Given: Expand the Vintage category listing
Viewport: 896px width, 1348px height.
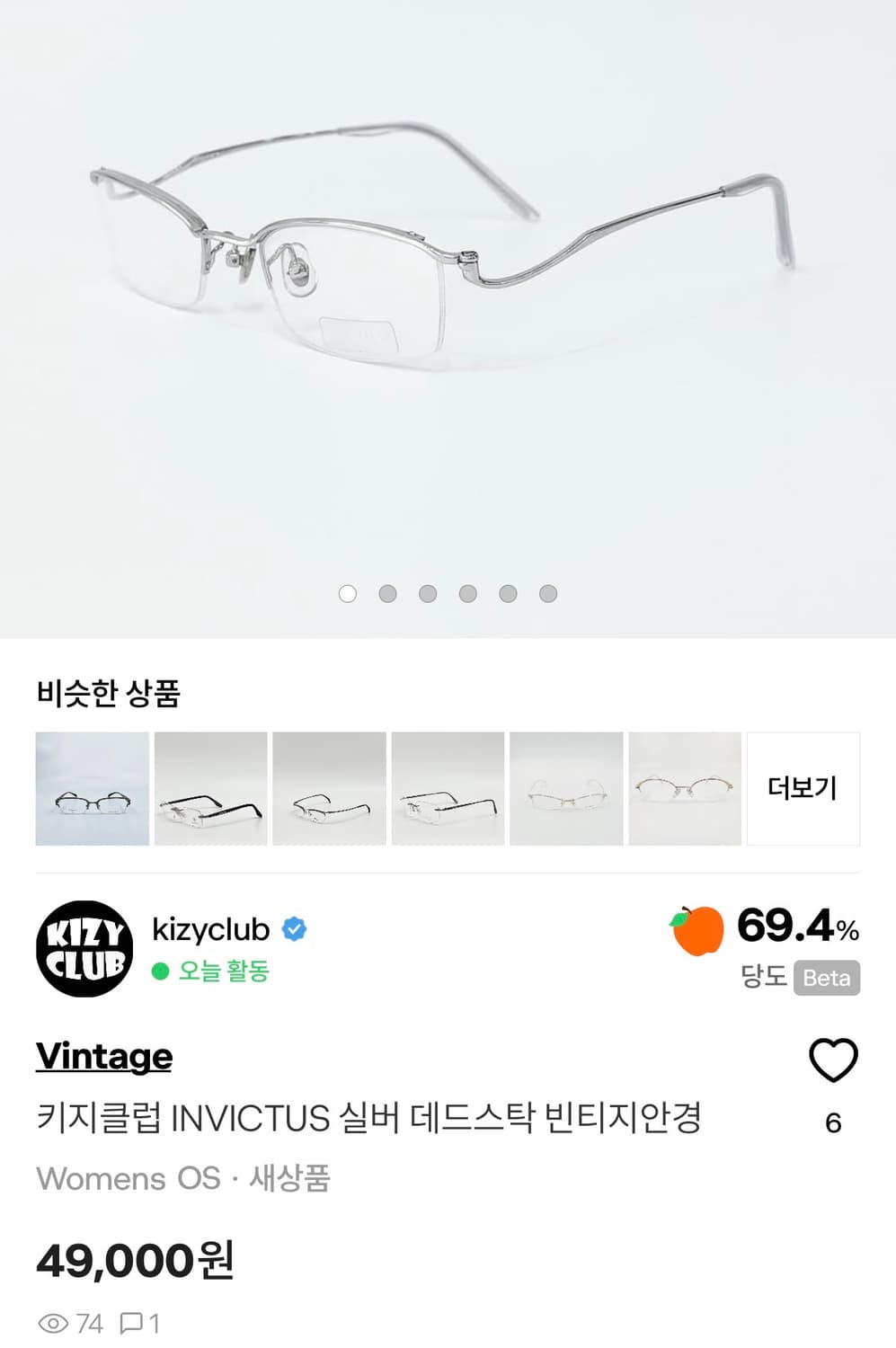Looking at the screenshot, I should pos(102,1058).
